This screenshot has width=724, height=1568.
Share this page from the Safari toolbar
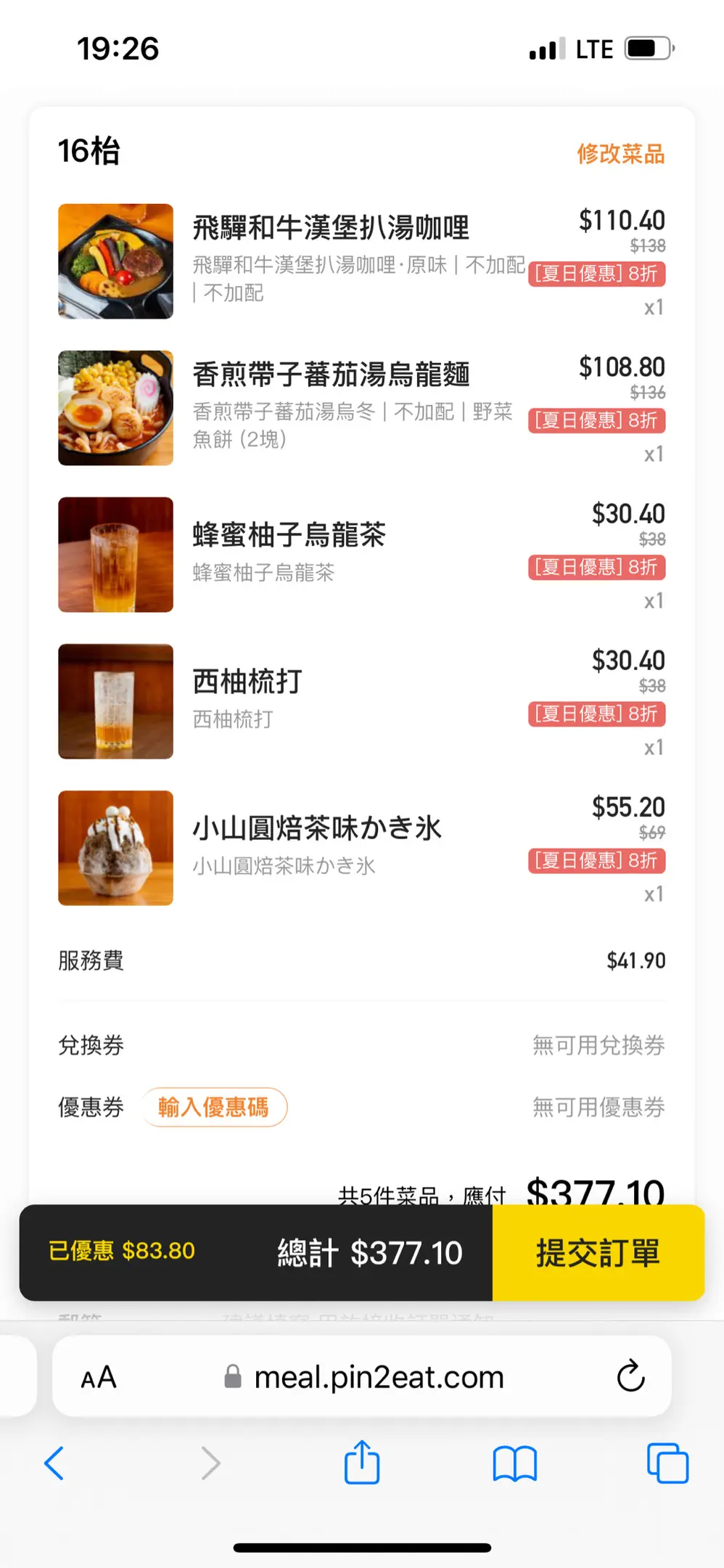click(362, 1463)
